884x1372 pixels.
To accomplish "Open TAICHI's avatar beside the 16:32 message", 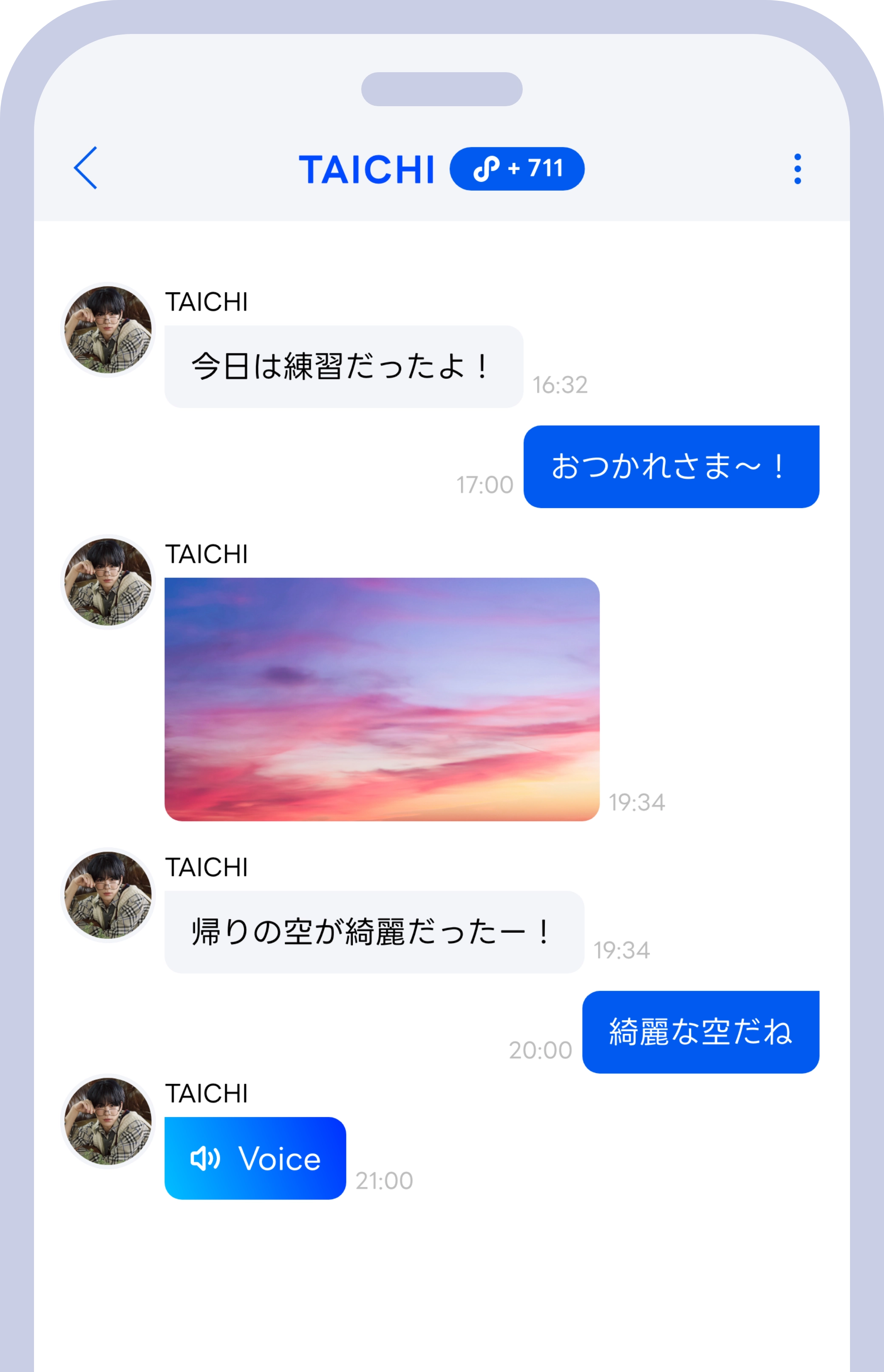I will (x=108, y=329).
